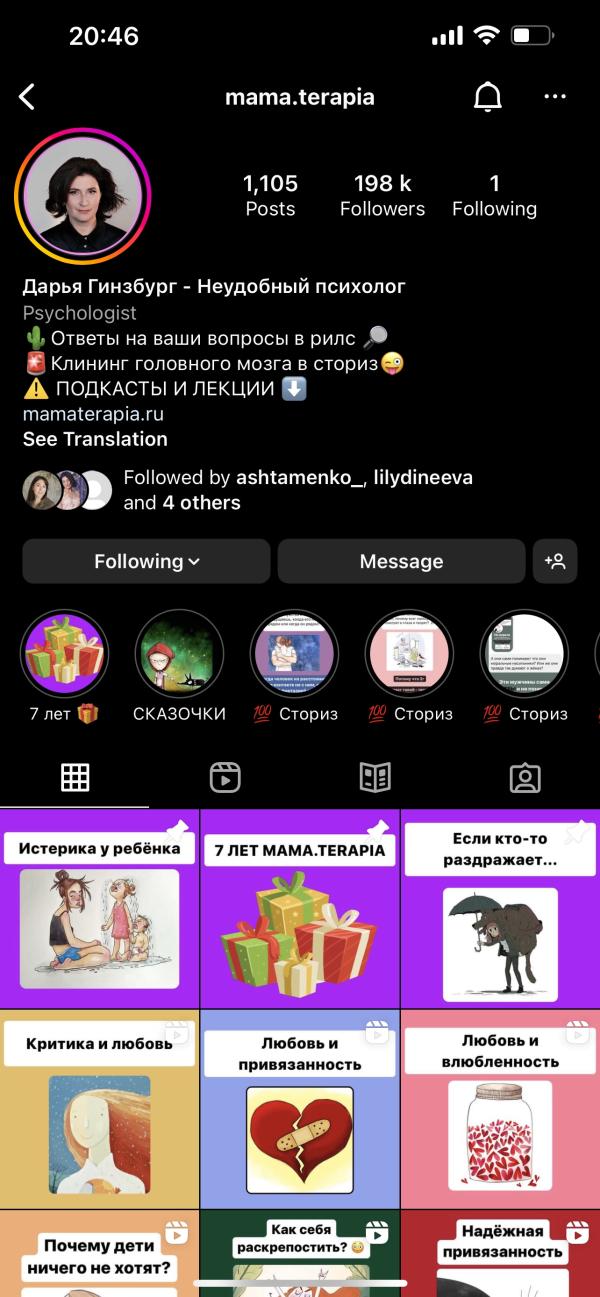Open the notifications bell for mama.terapia
Screen dimensions: 600x1297
pos(487,97)
